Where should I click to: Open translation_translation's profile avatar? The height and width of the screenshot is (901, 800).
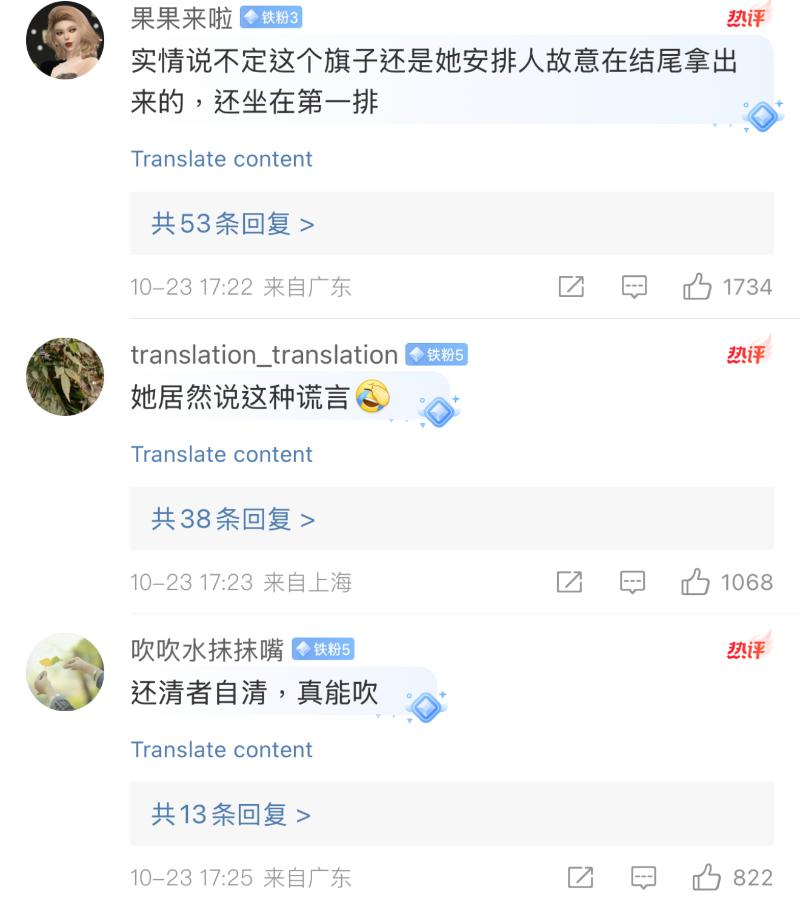[65, 376]
